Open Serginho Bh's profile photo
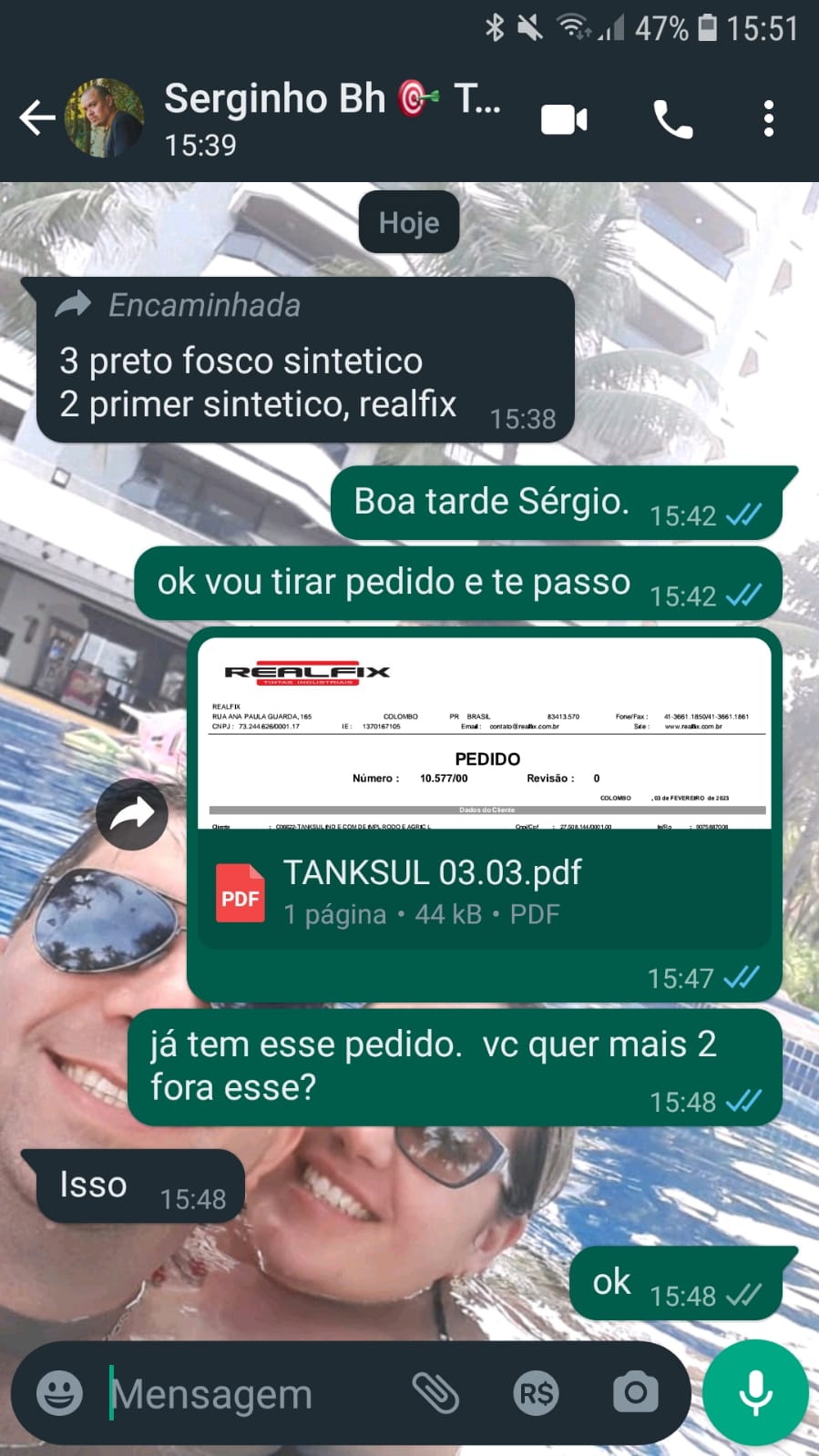 coord(104,118)
